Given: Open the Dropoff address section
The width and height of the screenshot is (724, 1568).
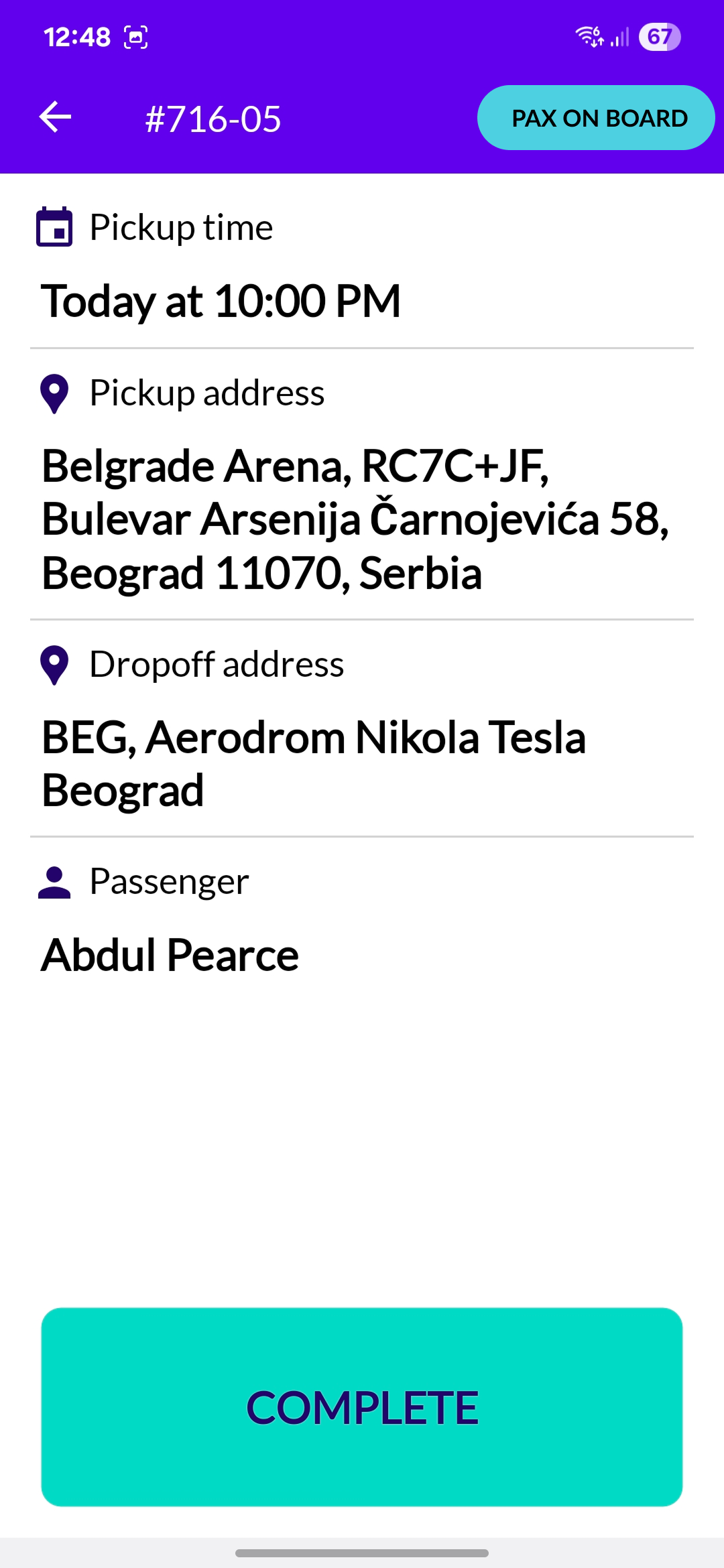Looking at the screenshot, I should 217,665.
